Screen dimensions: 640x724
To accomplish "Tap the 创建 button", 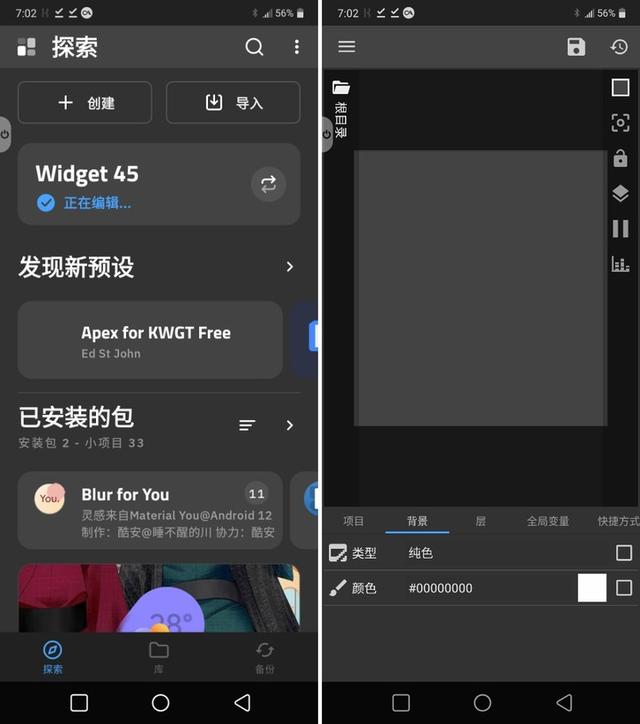I will pos(85,103).
